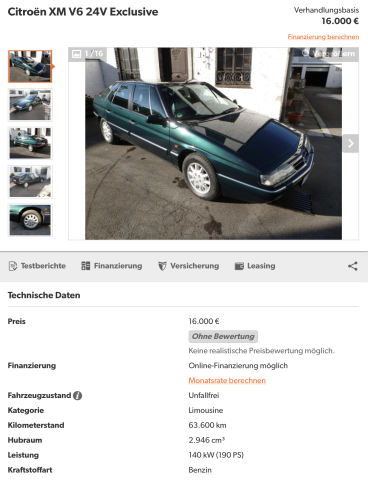Open Testberichte
Image resolution: width=368 pixels, height=480 pixels.
click(37, 266)
